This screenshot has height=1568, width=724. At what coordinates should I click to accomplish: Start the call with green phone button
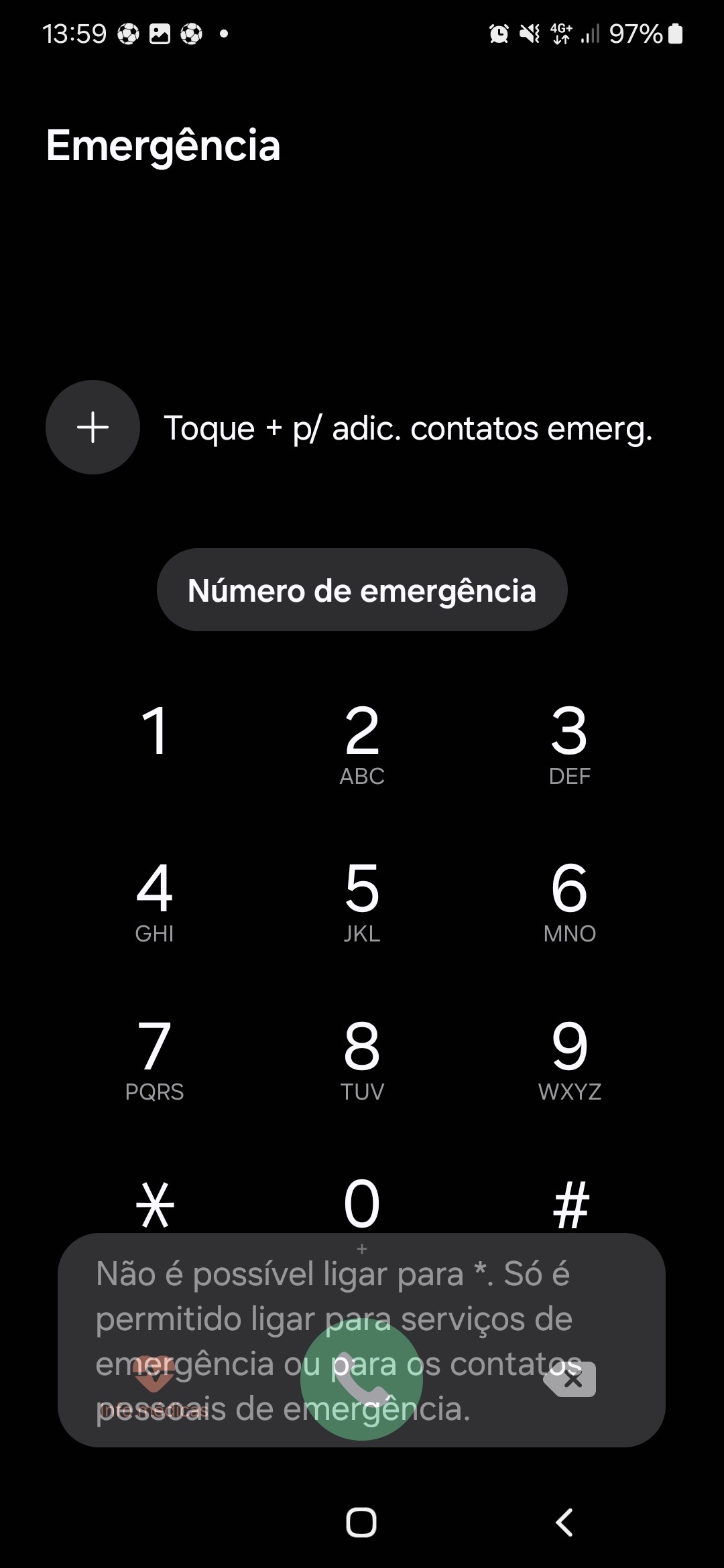(361, 1379)
